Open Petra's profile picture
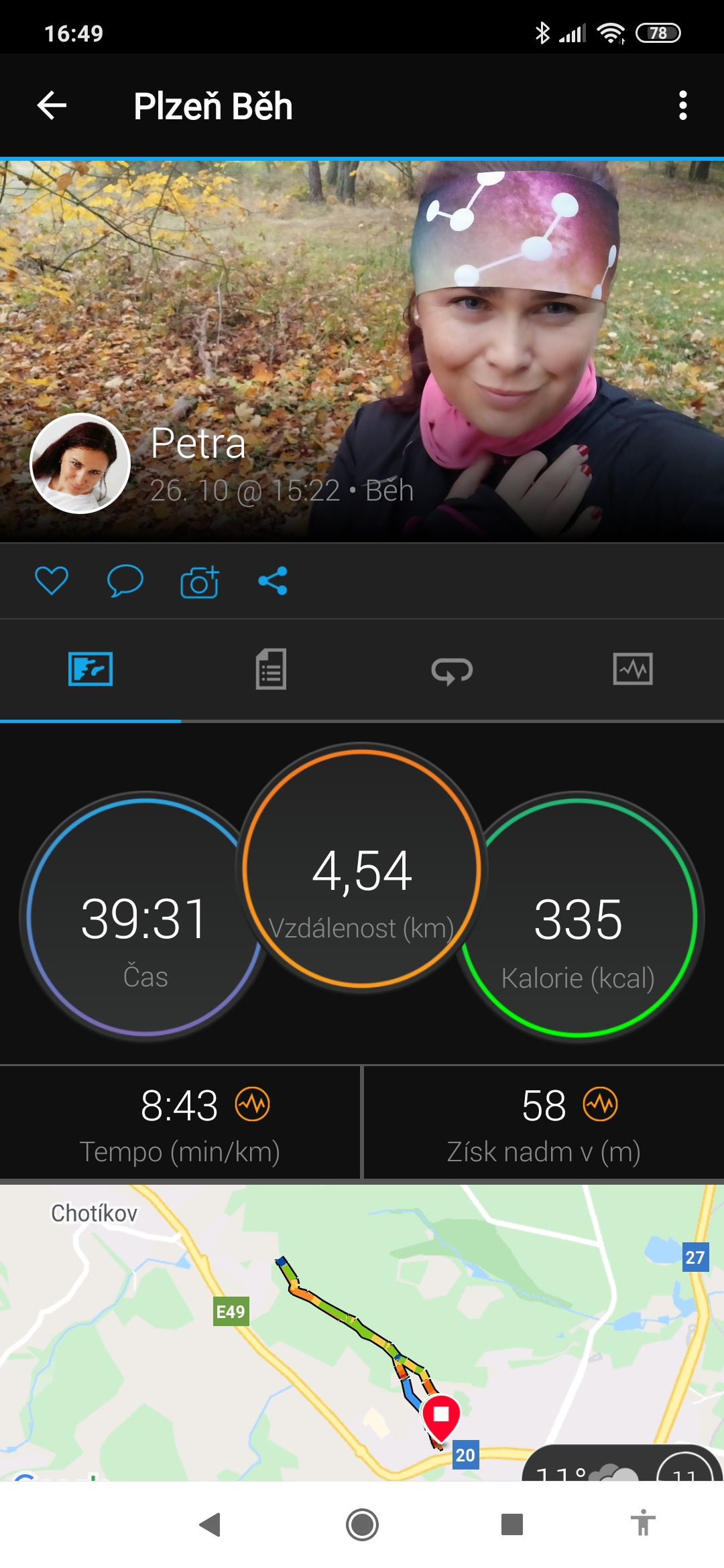Viewport: 724px width, 1568px height. (x=80, y=464)
